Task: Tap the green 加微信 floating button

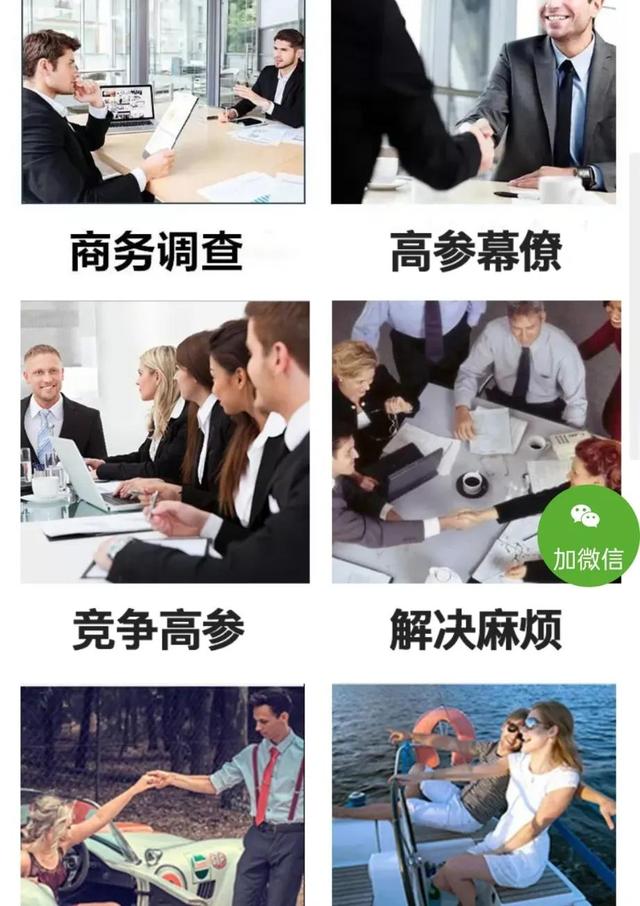Action: click(588, 536)
